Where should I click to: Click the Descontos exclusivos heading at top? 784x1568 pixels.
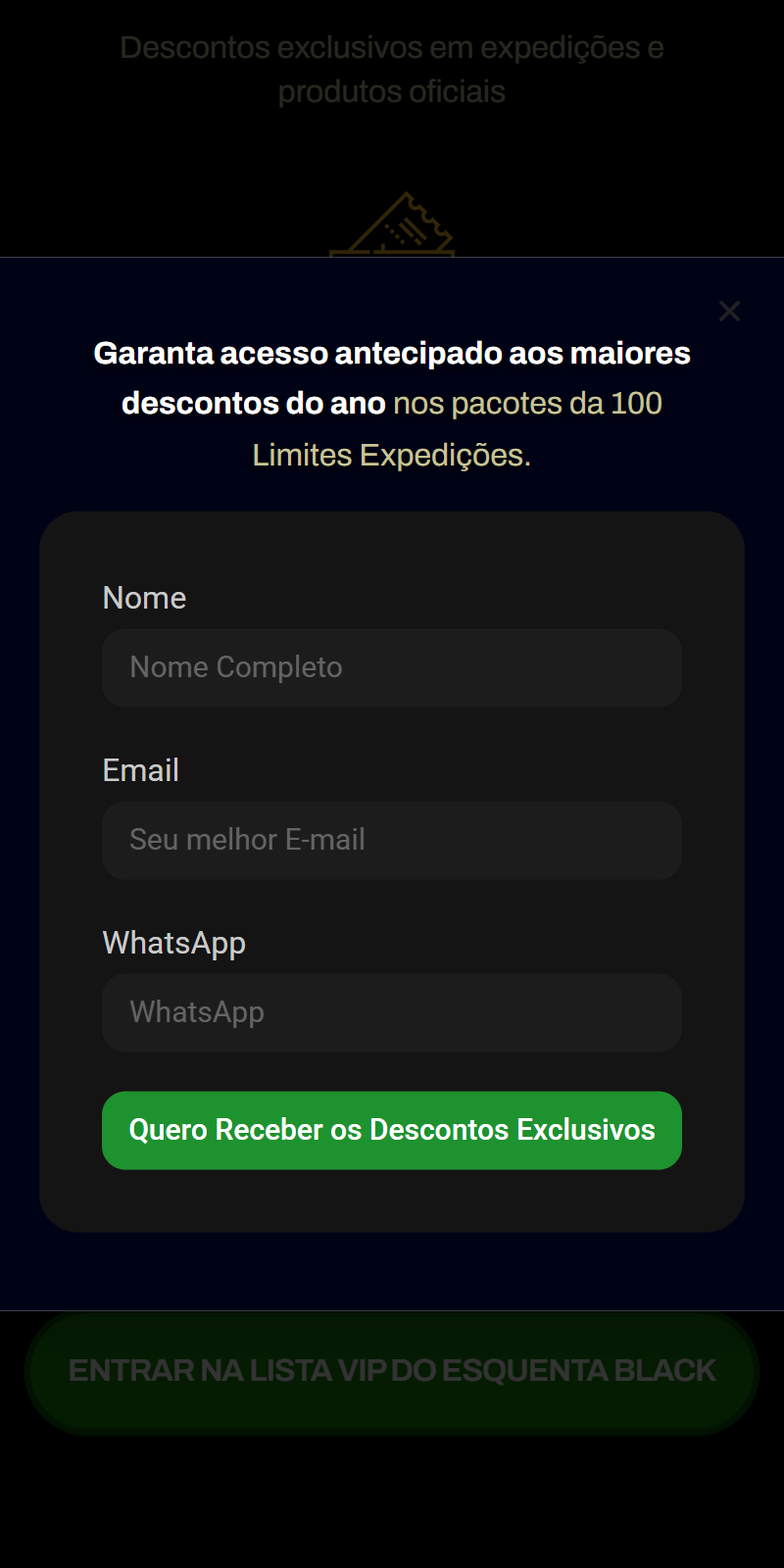pos(392,69)
